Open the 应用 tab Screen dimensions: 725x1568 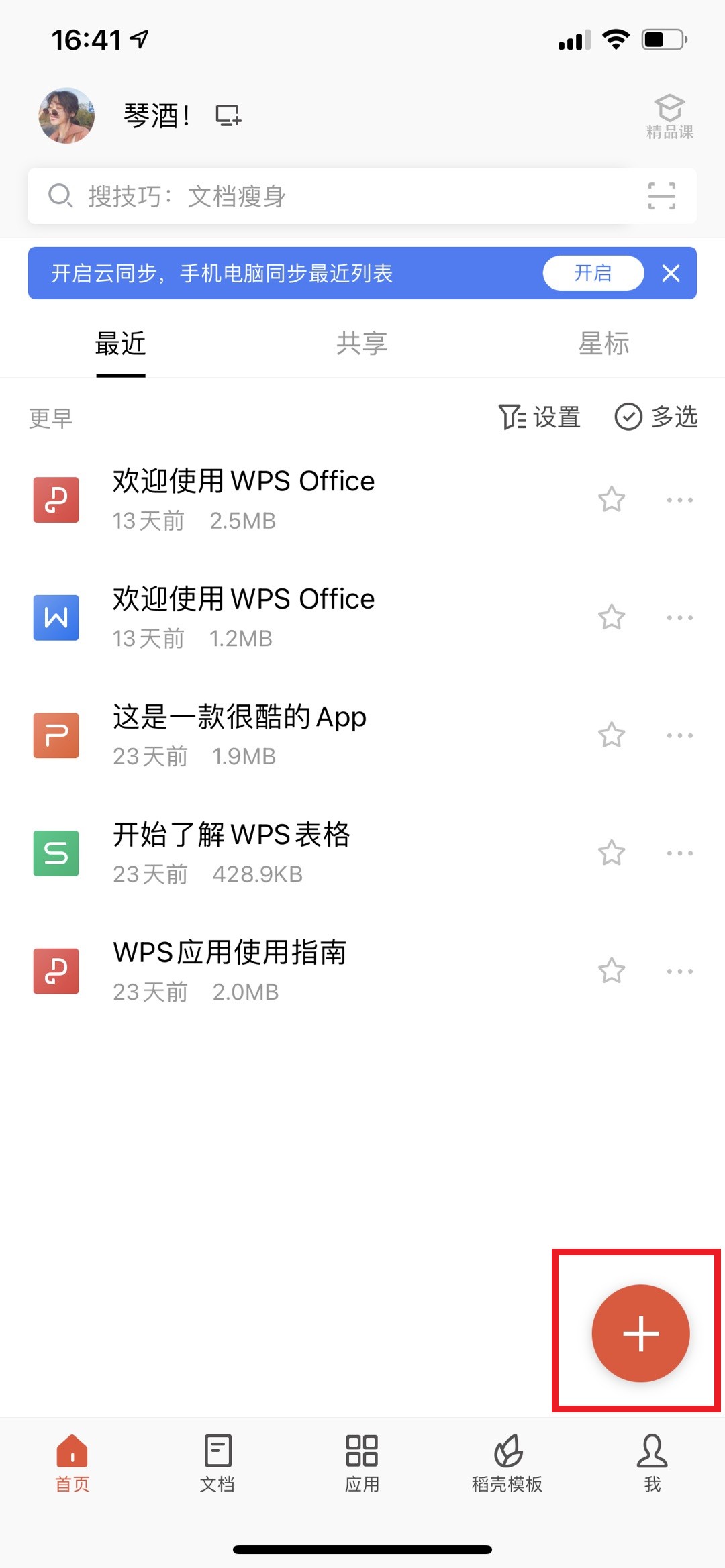coord(362,1463)
